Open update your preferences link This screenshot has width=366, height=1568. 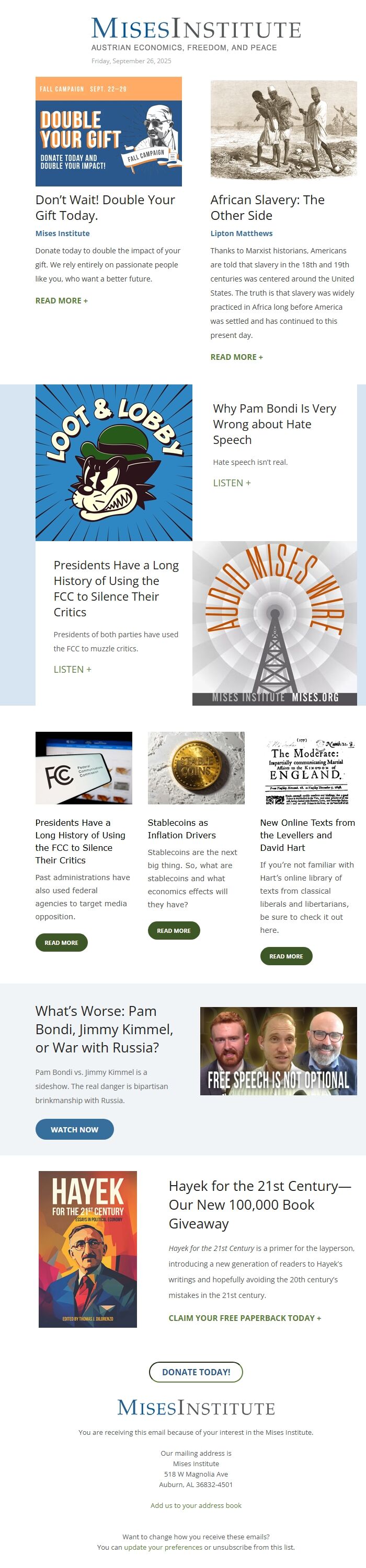(163, 1547)
